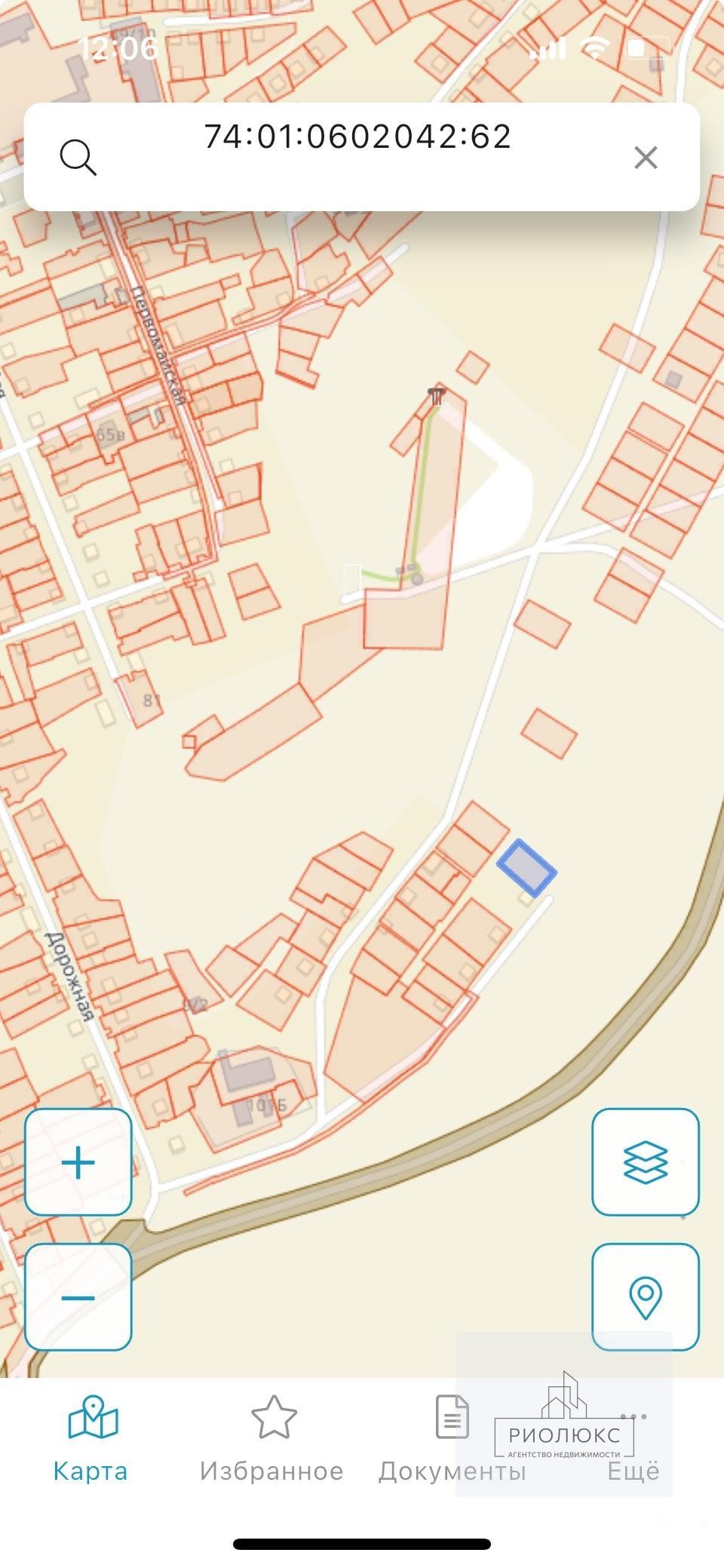724x1568 pixels.
Task: Center map on my location
Action: [646, 1297]
